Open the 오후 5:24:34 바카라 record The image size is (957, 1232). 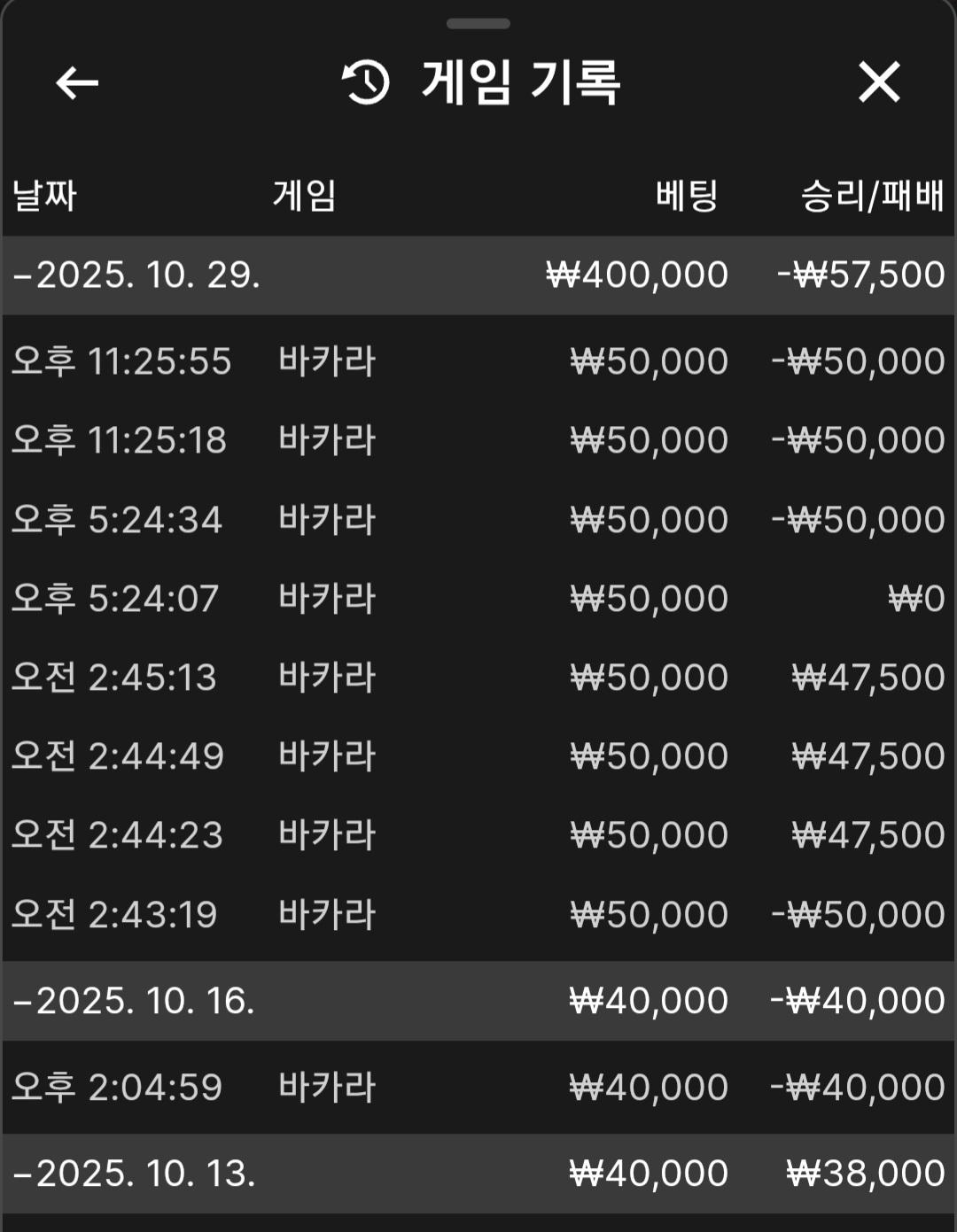[x=478, y=519]
